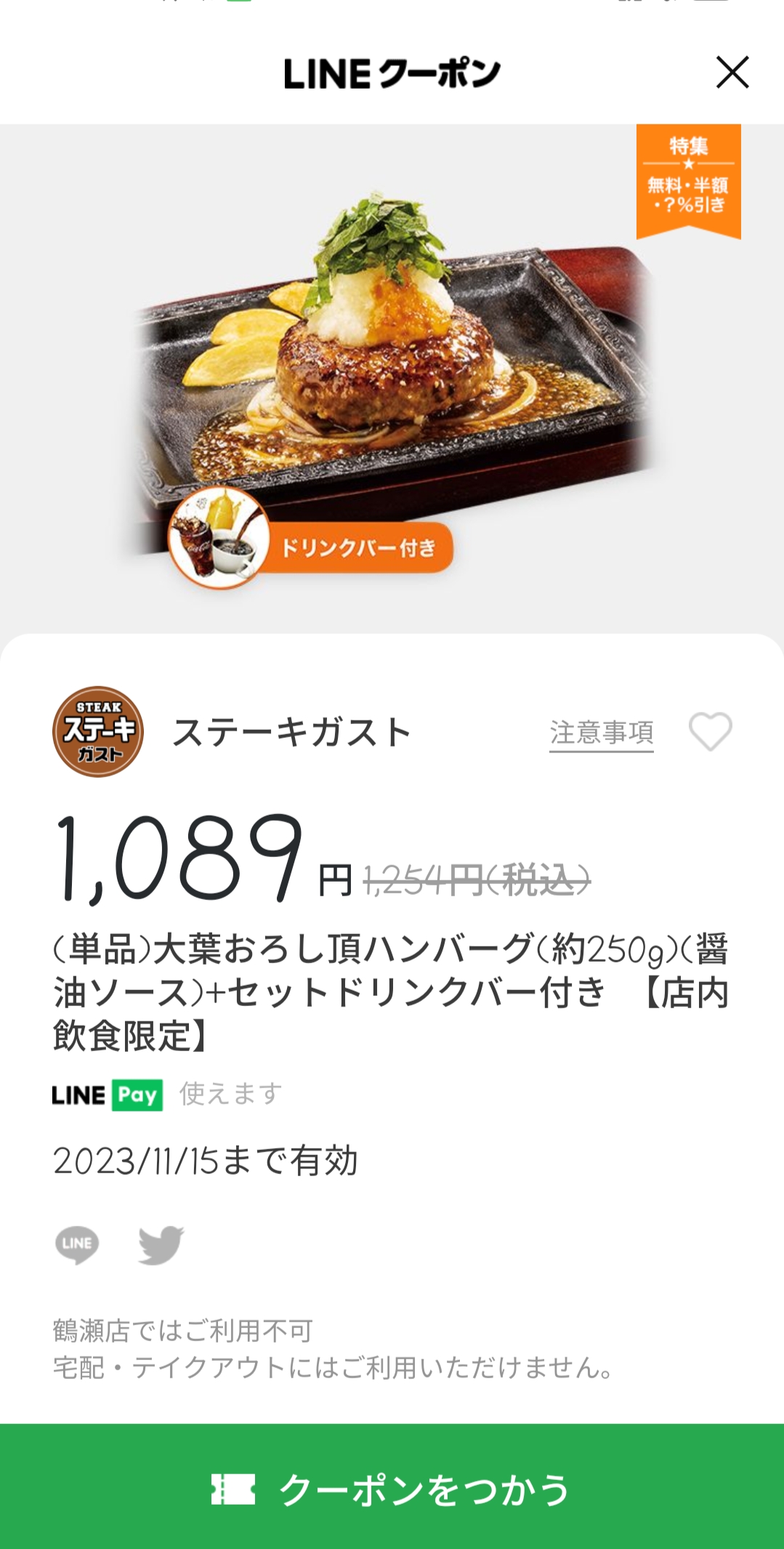Open the ステーキガスト store logo
Viewport: 784px width, 1549px height.
coord(98,732)
